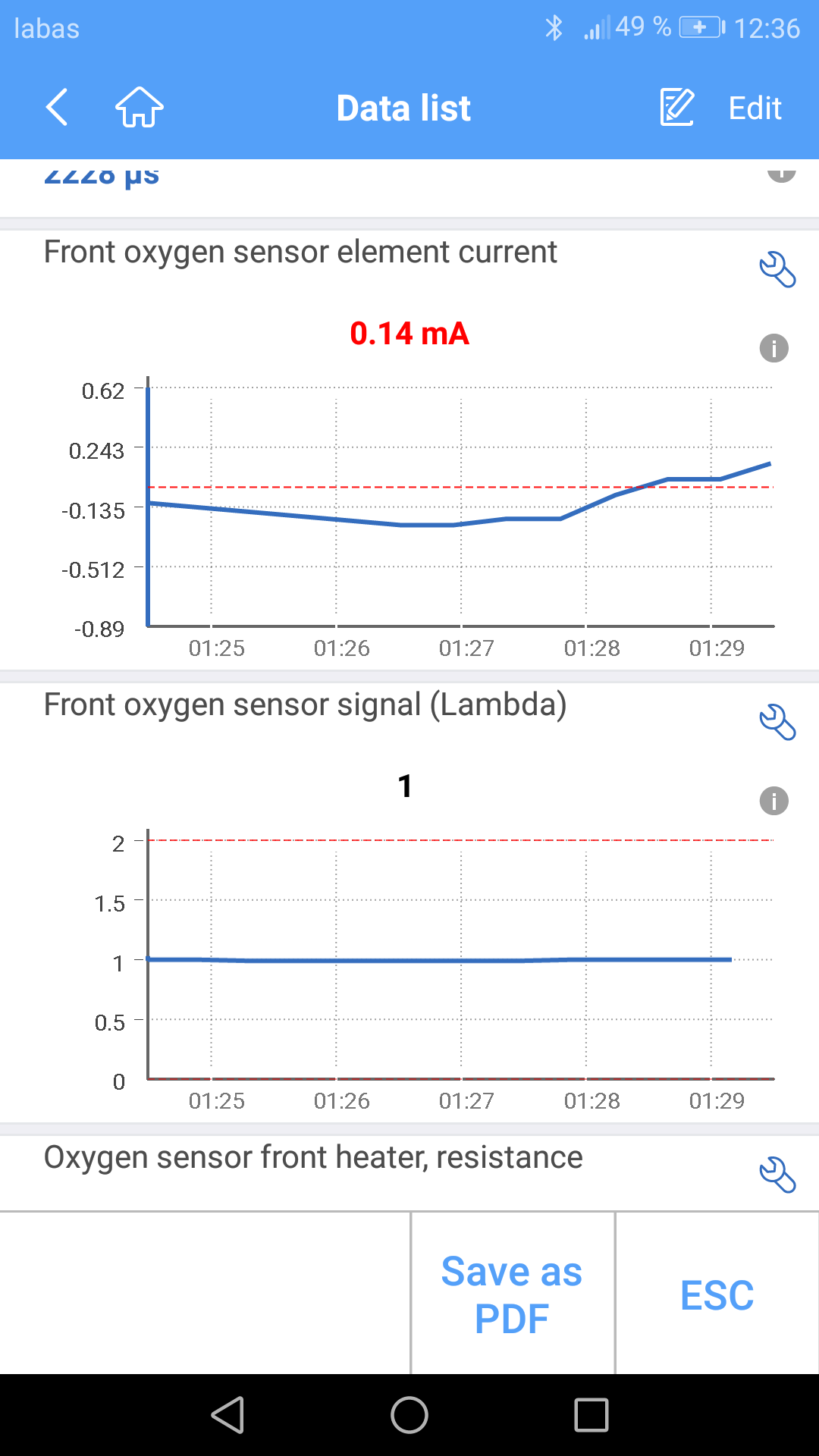Open the system recent apps view

(x=591, y=1415)
